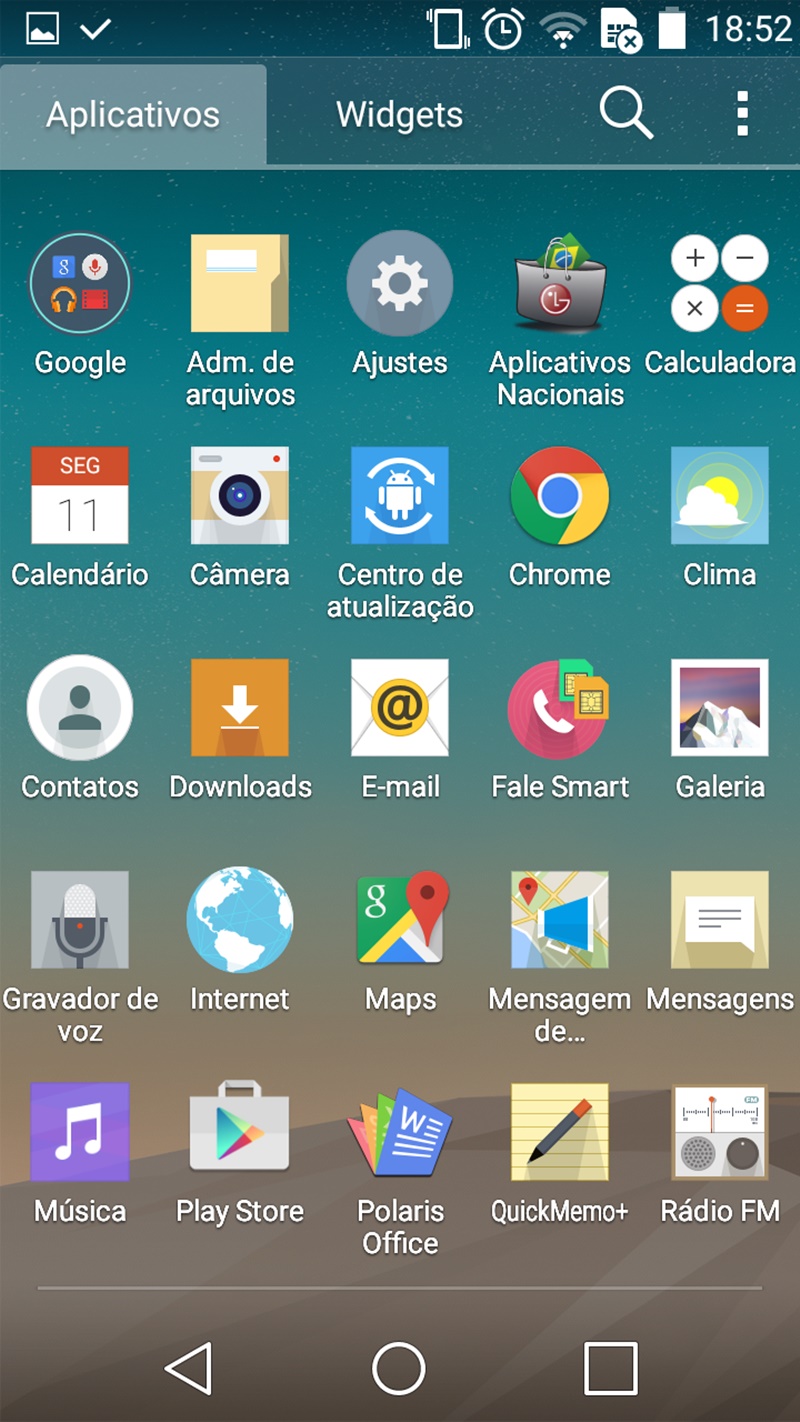The width and height of the screenshot is (800, 1422).
Task: Open the Downloads app
Action: 240,708
